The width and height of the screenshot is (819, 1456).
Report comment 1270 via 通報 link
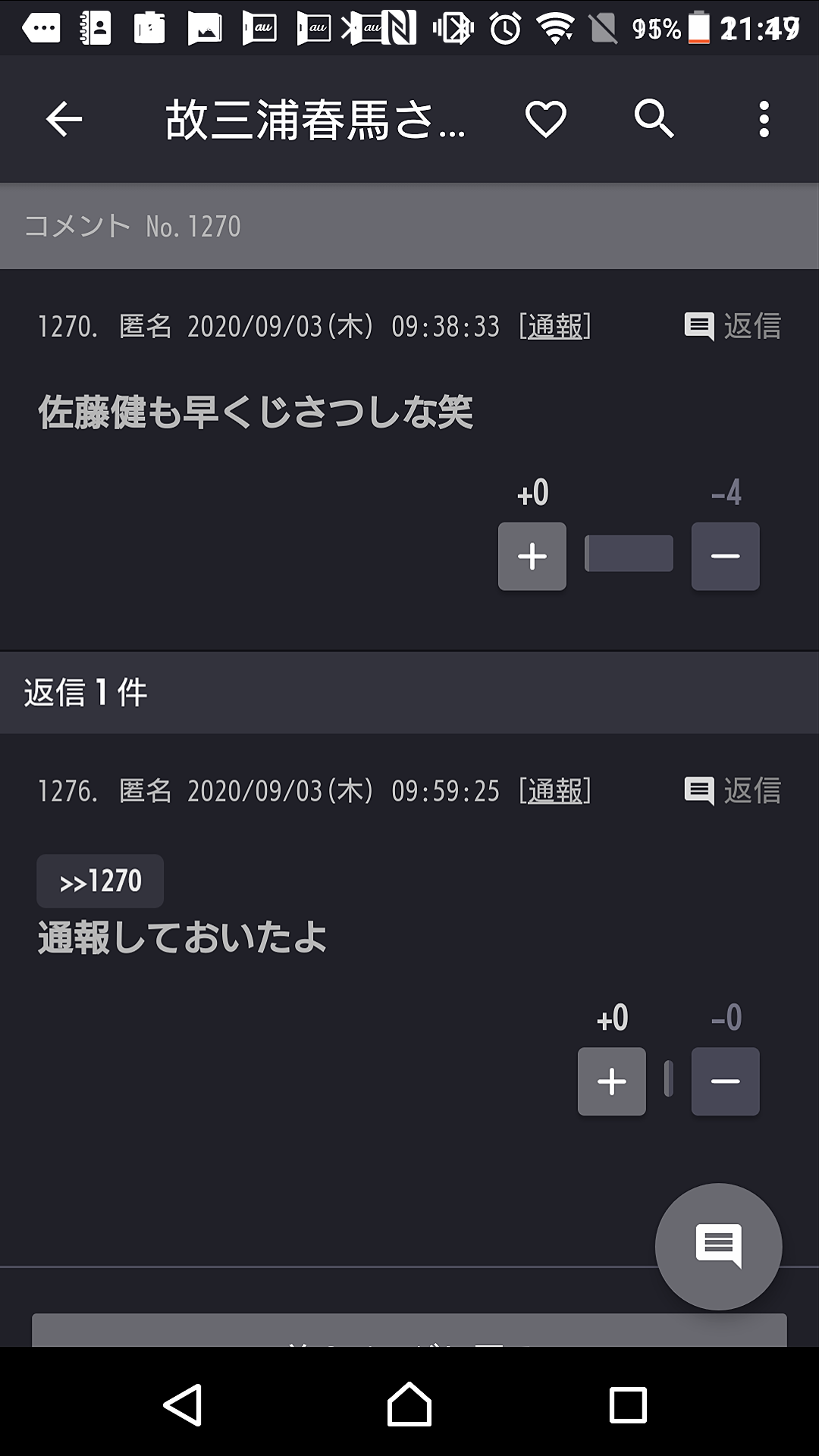(x=554, y=326)
